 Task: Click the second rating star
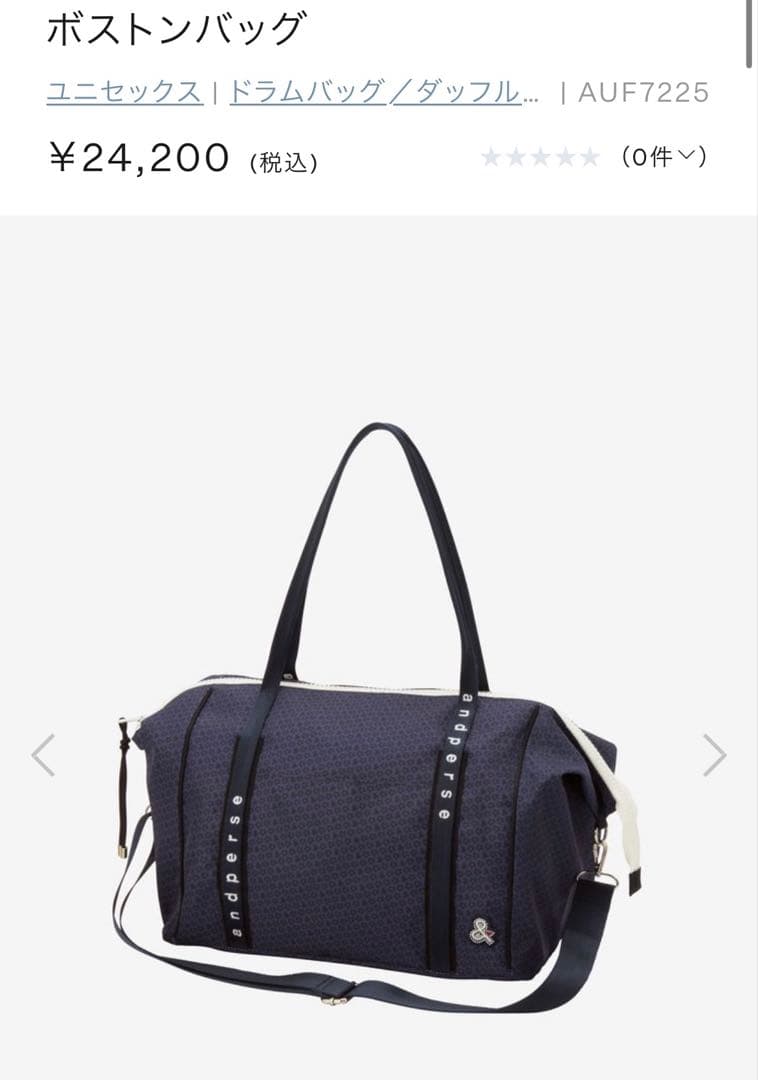coord(517,157)
